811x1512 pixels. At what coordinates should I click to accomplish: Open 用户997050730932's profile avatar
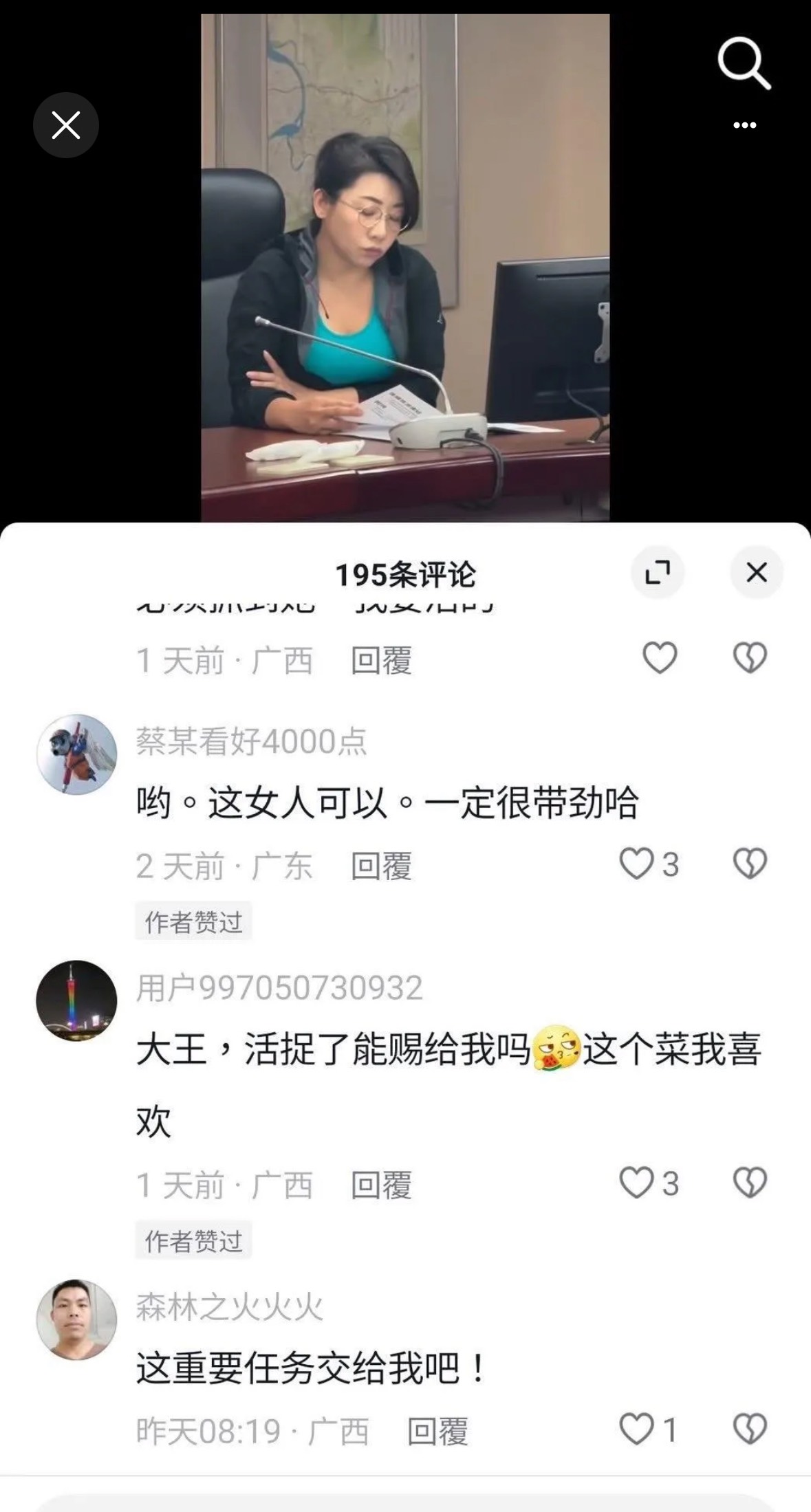(x=76, y=1000)
